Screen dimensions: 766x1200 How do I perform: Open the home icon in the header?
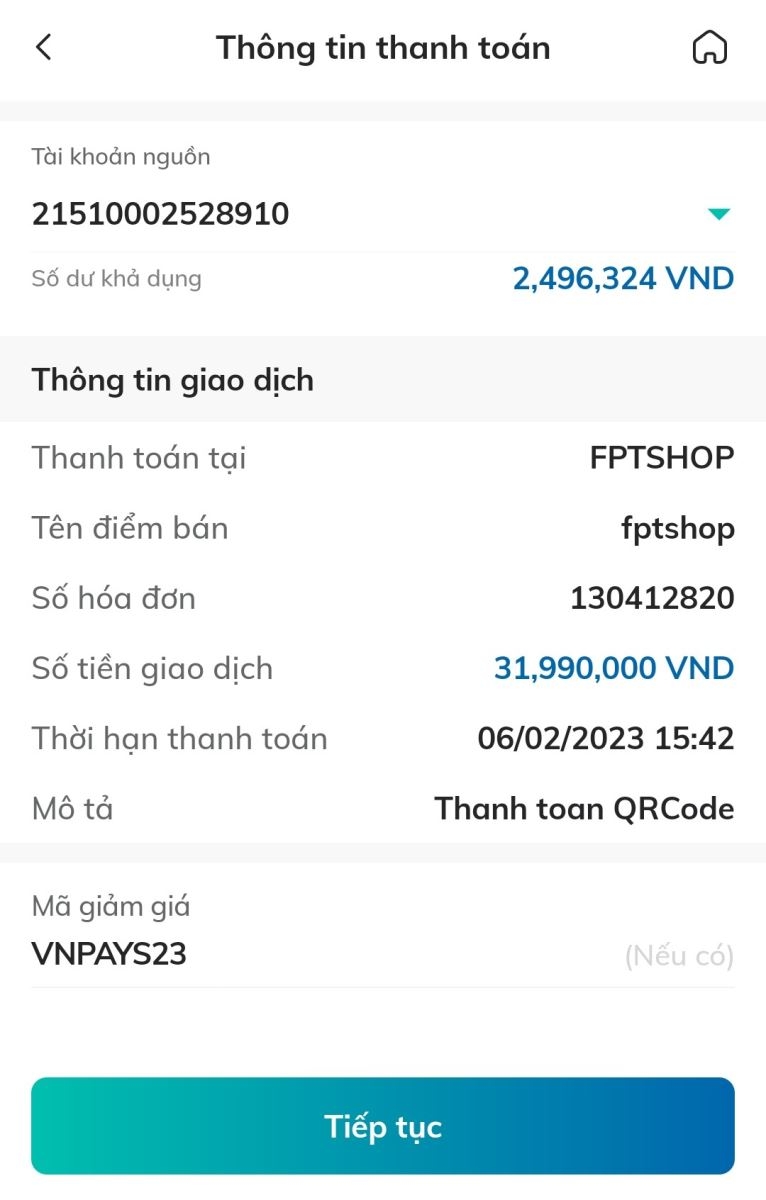(709, 47)
